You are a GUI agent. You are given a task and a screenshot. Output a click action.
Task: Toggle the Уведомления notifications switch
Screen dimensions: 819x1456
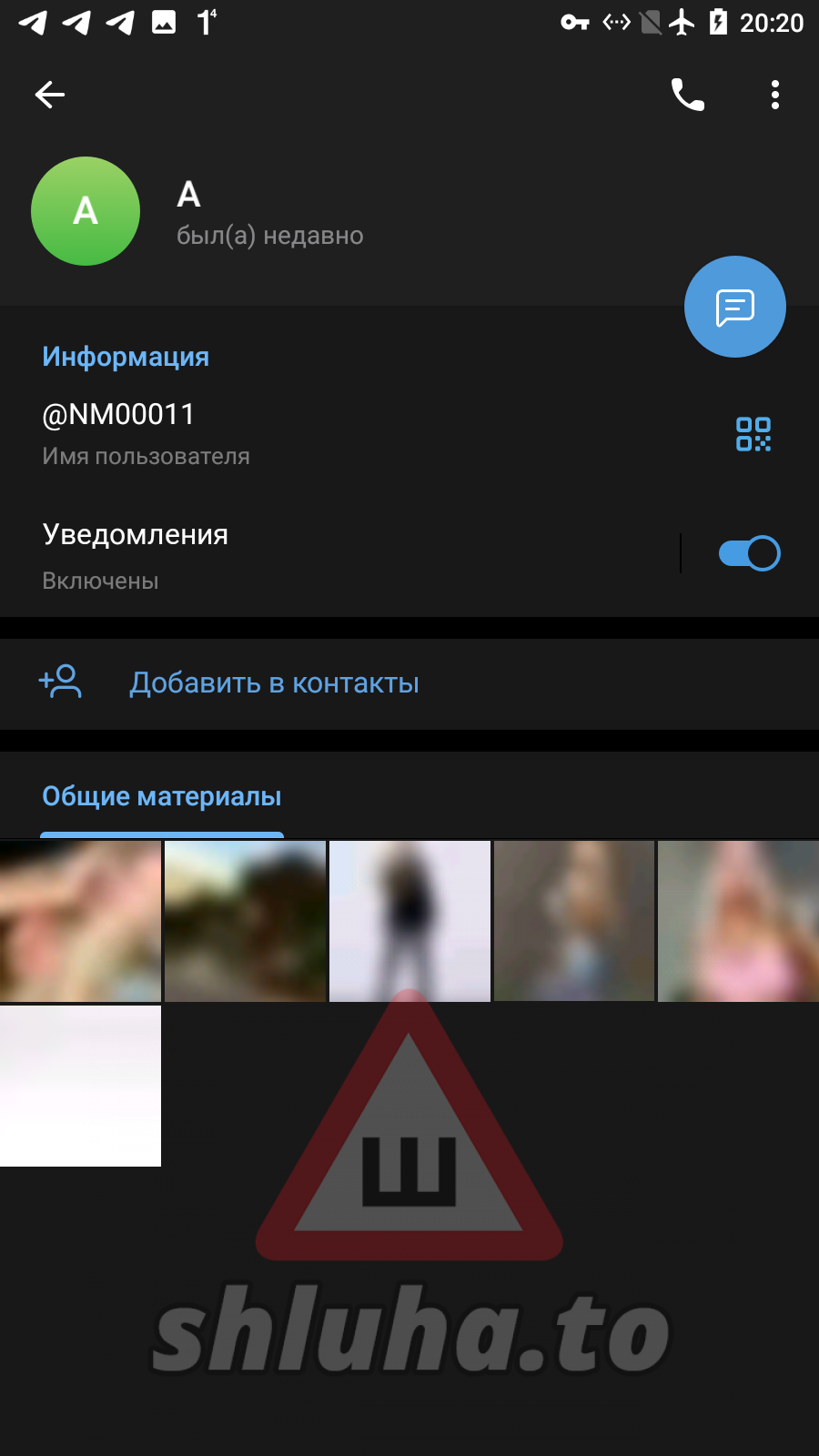(x=749, y=553)
